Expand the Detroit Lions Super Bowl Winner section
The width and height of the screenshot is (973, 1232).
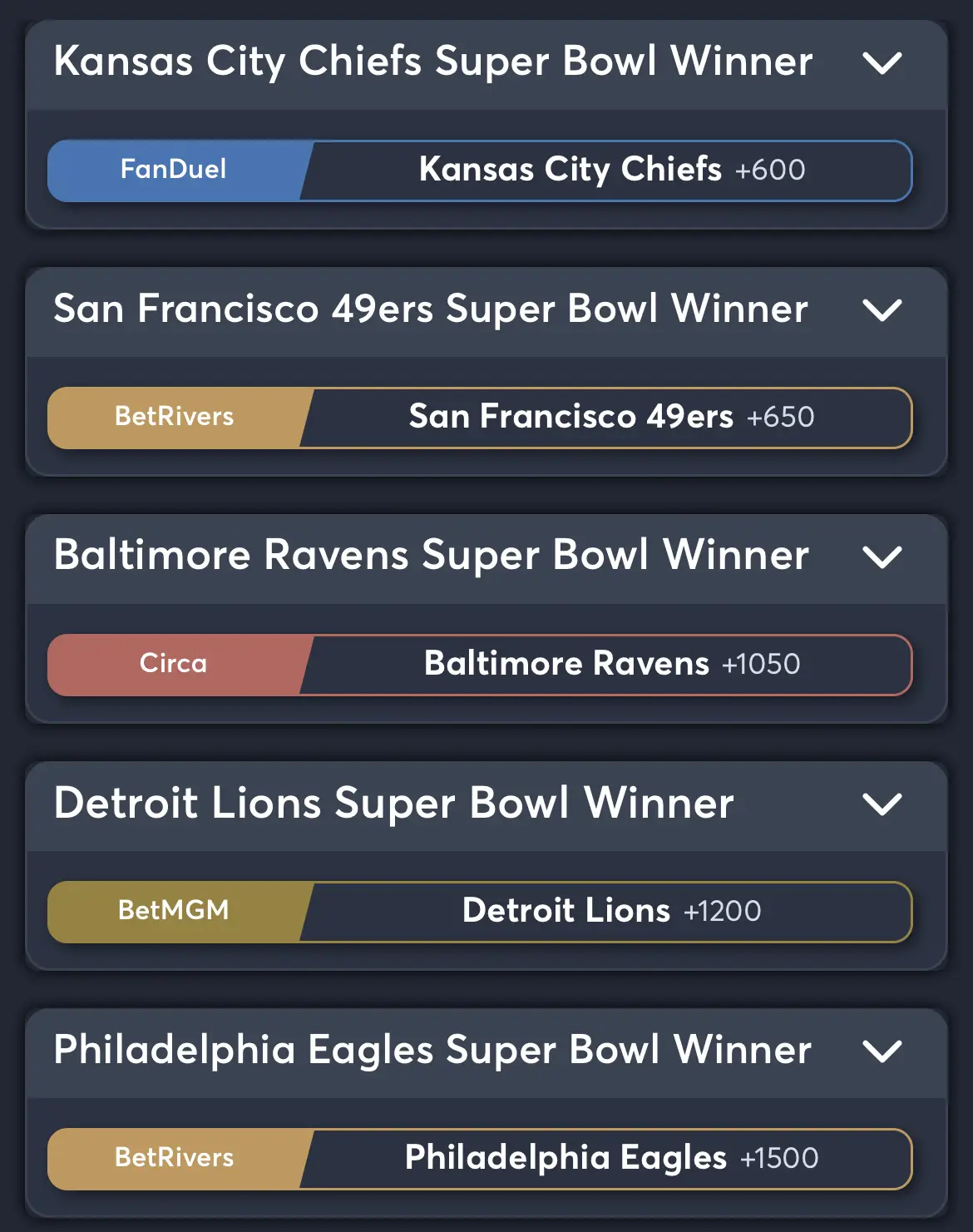coord(882,804)
